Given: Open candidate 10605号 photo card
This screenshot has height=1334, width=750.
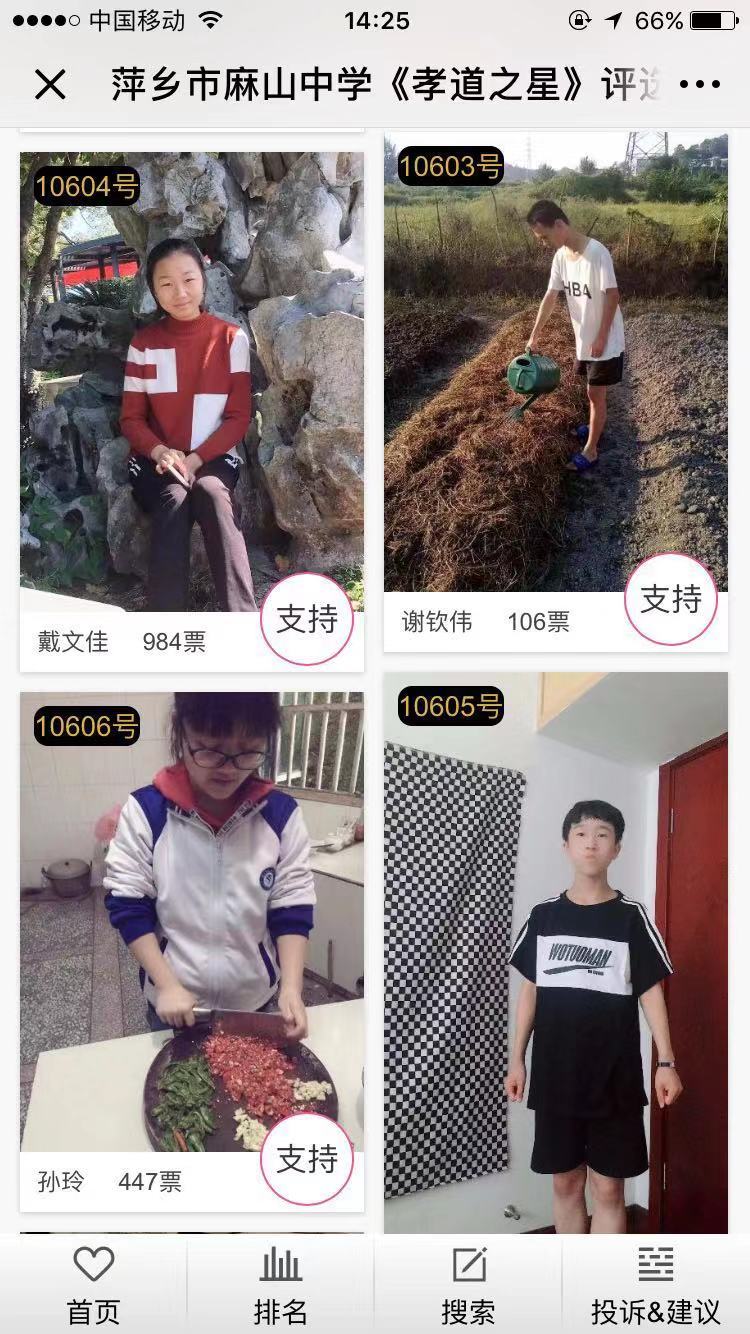Looking at the screenshot, I should click(555, 950).
